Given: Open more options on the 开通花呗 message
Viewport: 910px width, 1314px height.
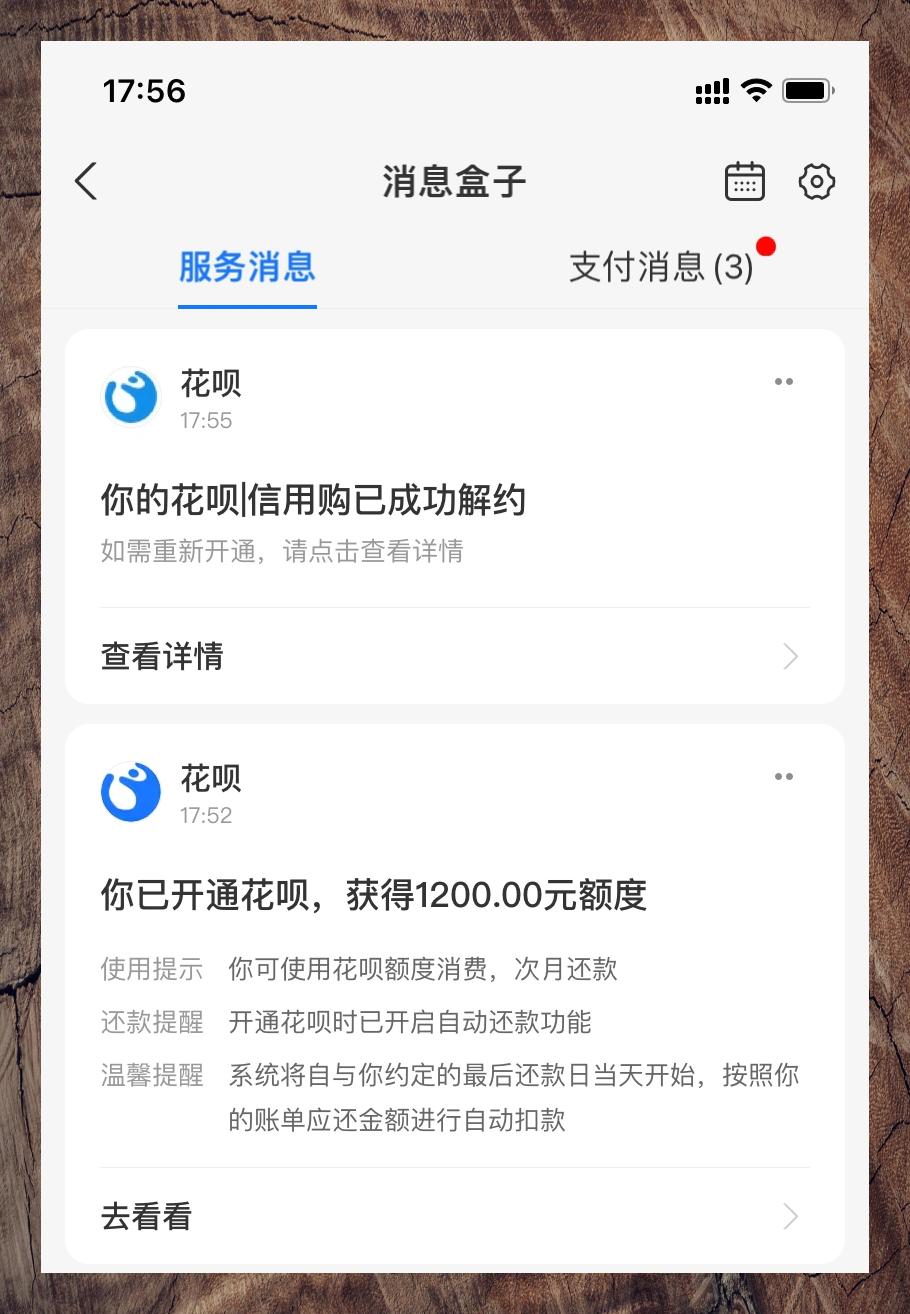Looking at the screenshot, I should 784,776.
